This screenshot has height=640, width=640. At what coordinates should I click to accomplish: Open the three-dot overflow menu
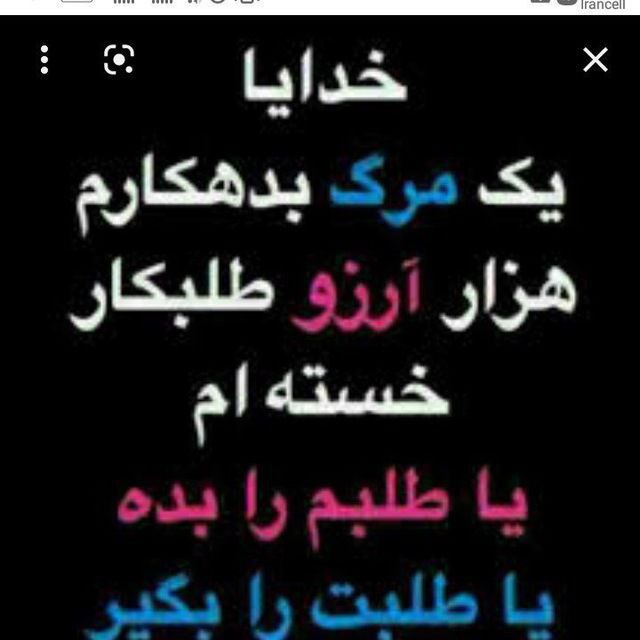point(45,61)
